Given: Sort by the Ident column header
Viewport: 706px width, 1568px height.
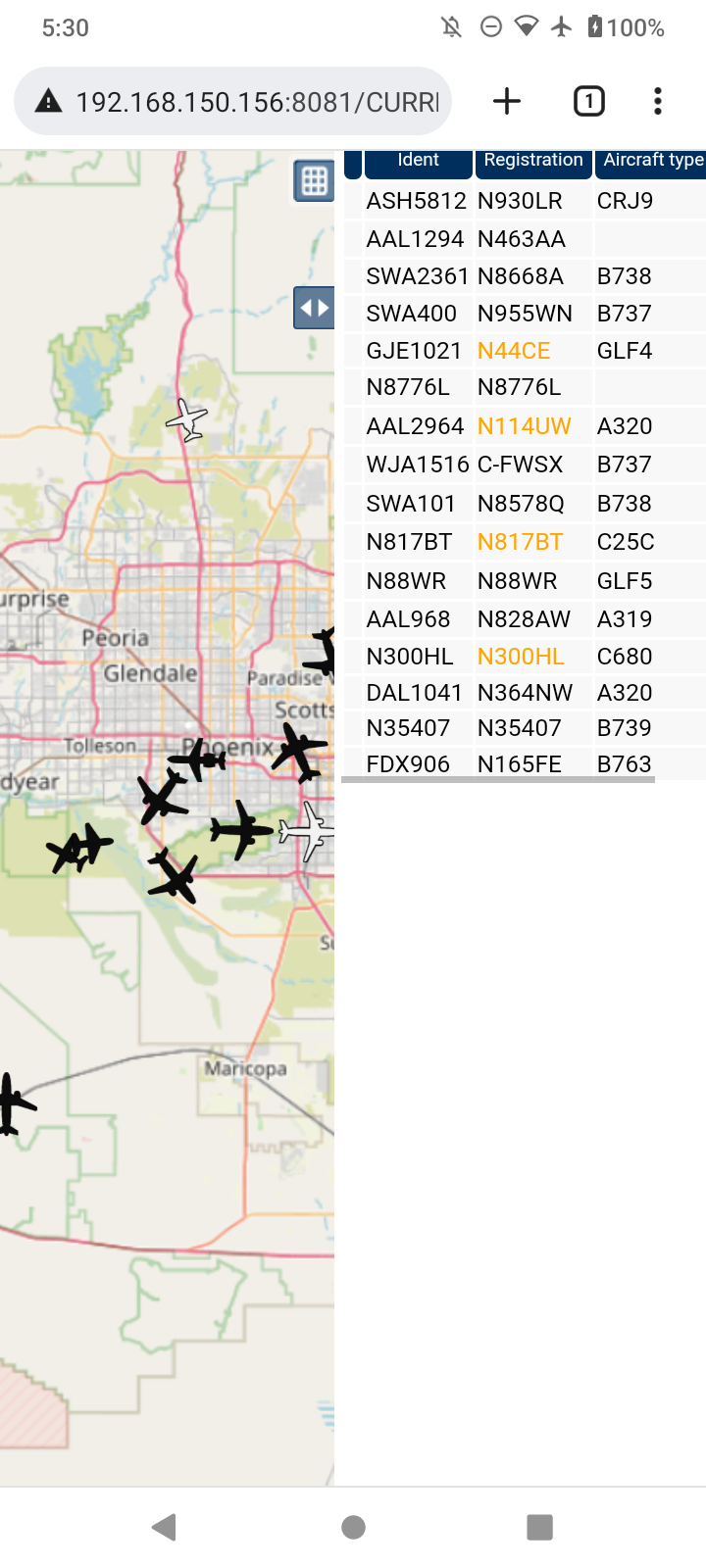Looking at the screenshot, I should pyautogui.click(x=419, y=162).
